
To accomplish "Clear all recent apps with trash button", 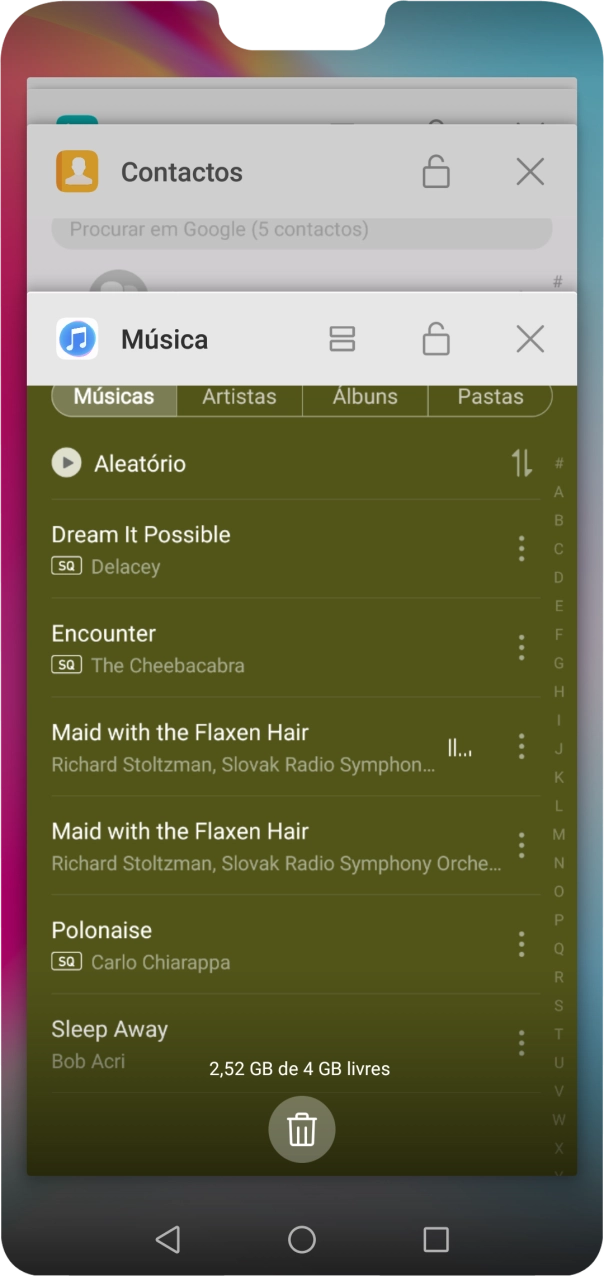I will coord(302,1130).
